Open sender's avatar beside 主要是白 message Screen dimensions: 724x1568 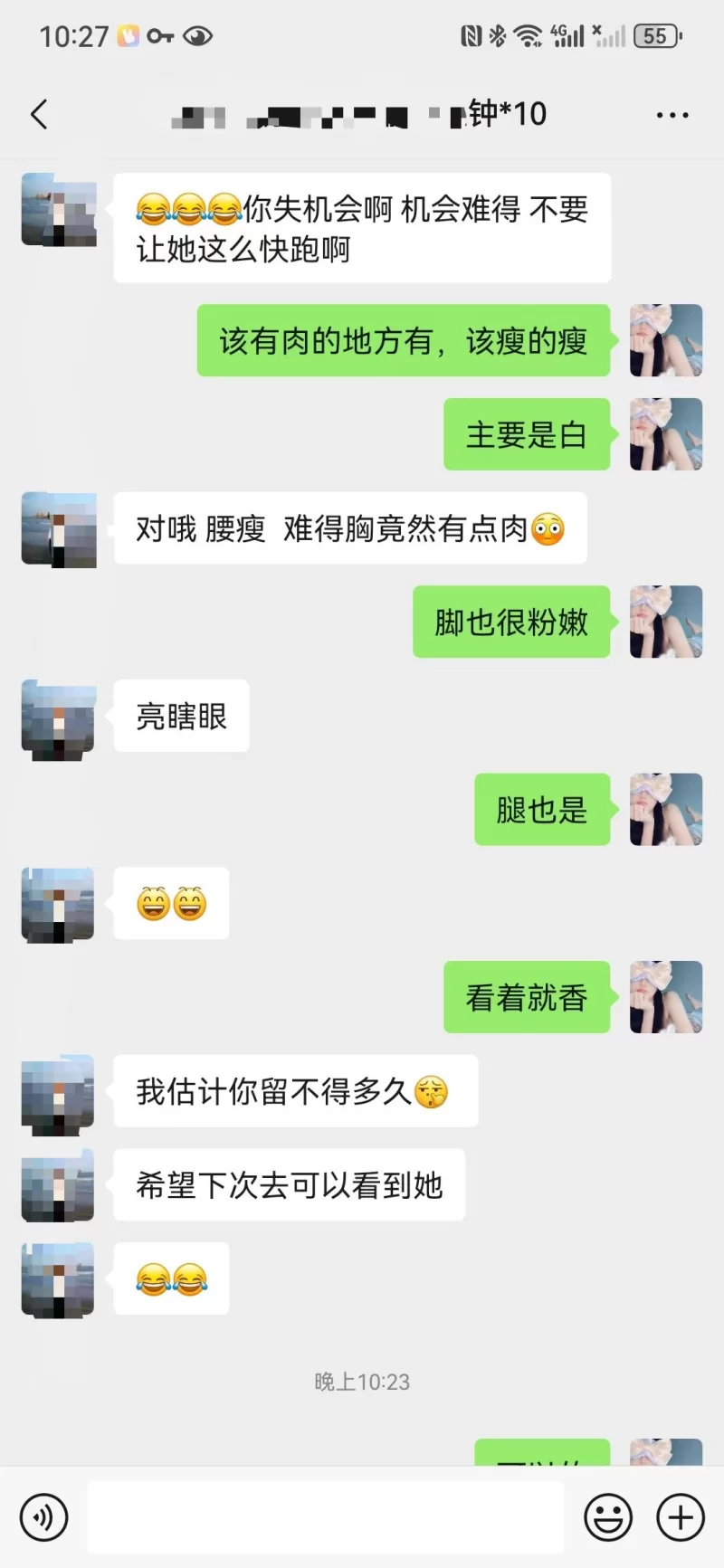[x=666, y=434]
